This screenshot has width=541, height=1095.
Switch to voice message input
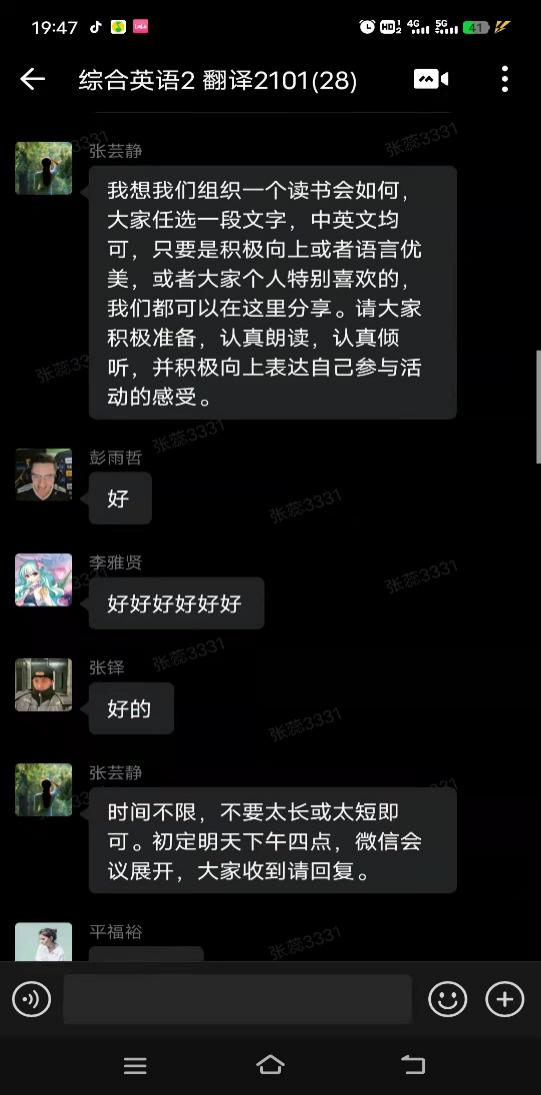coord(31,999)
